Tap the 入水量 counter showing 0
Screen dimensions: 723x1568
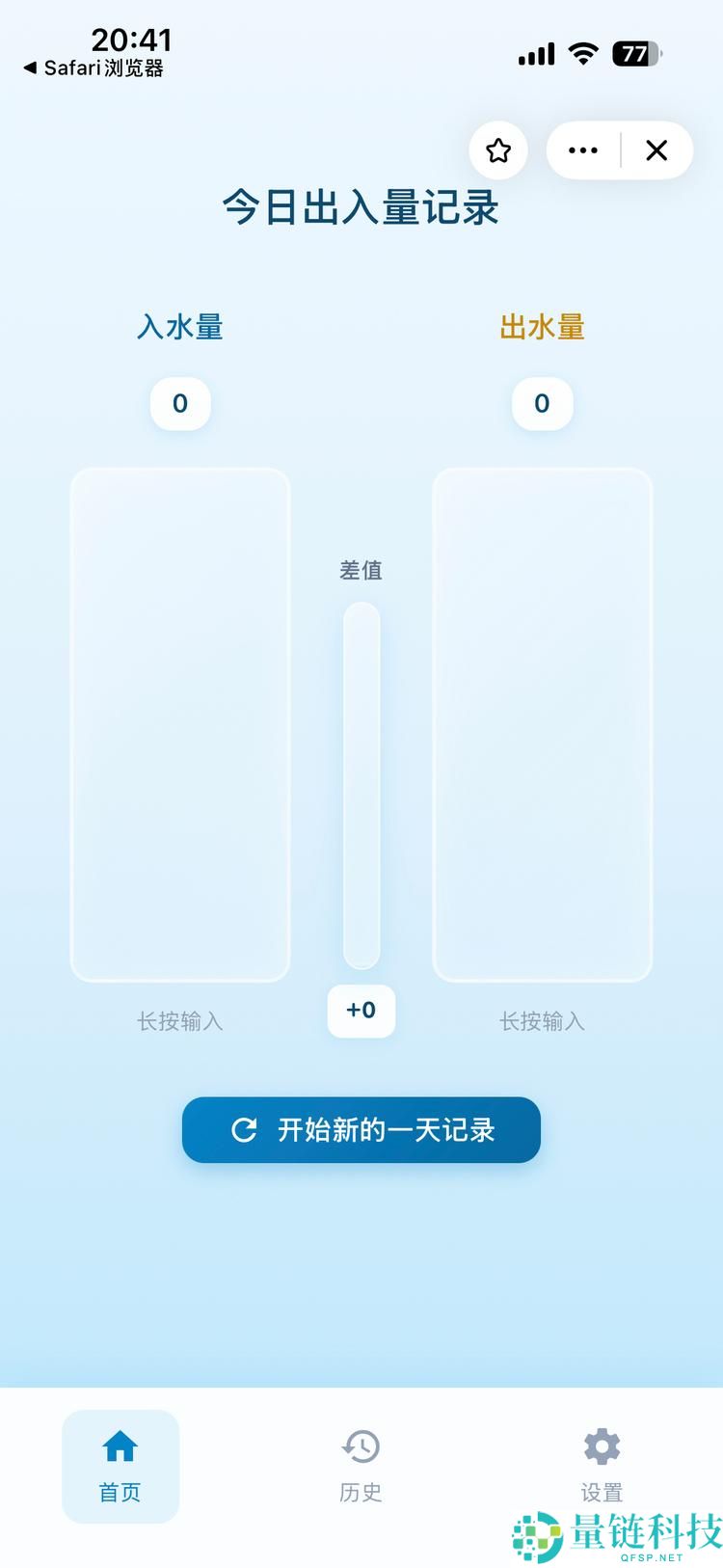click(180, 404)
